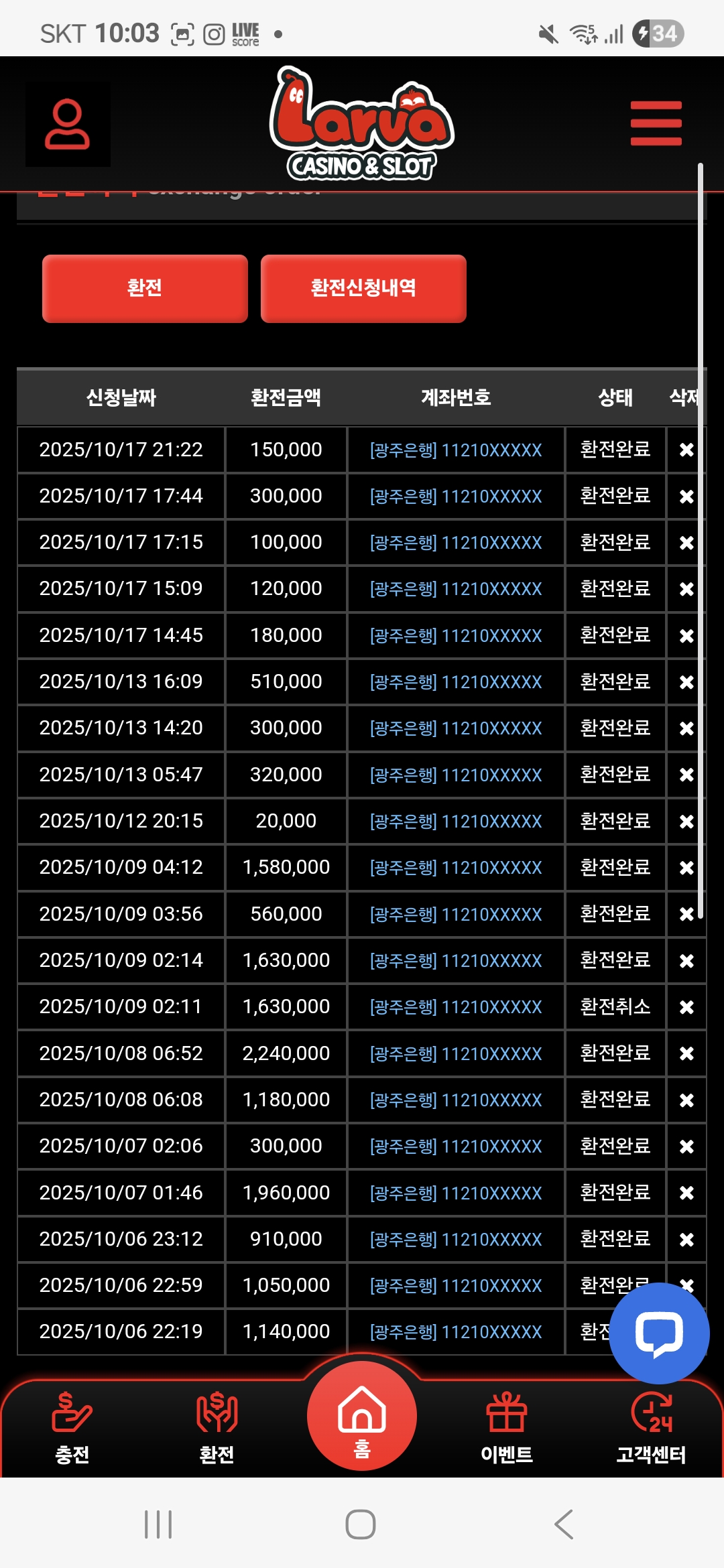Remove the 2025/10/07 01:46 entry
This screenshot has width=724, height=1568.
click(686, 1193)
